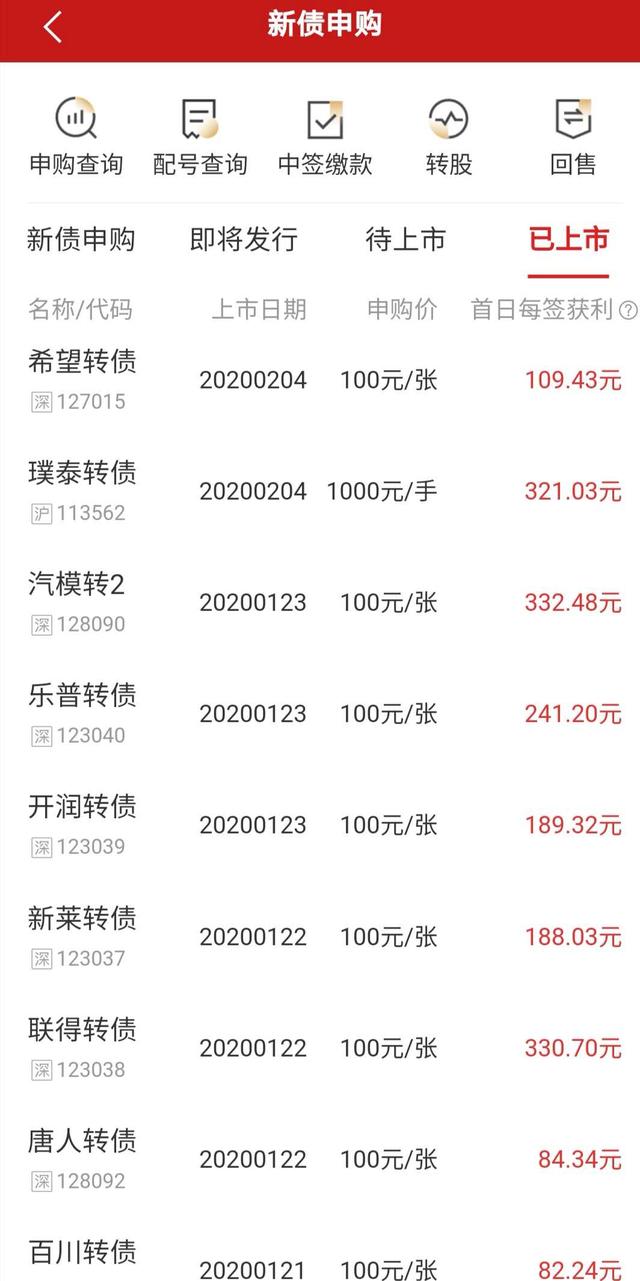View details of 乐普转债

(x=320, y=714)
